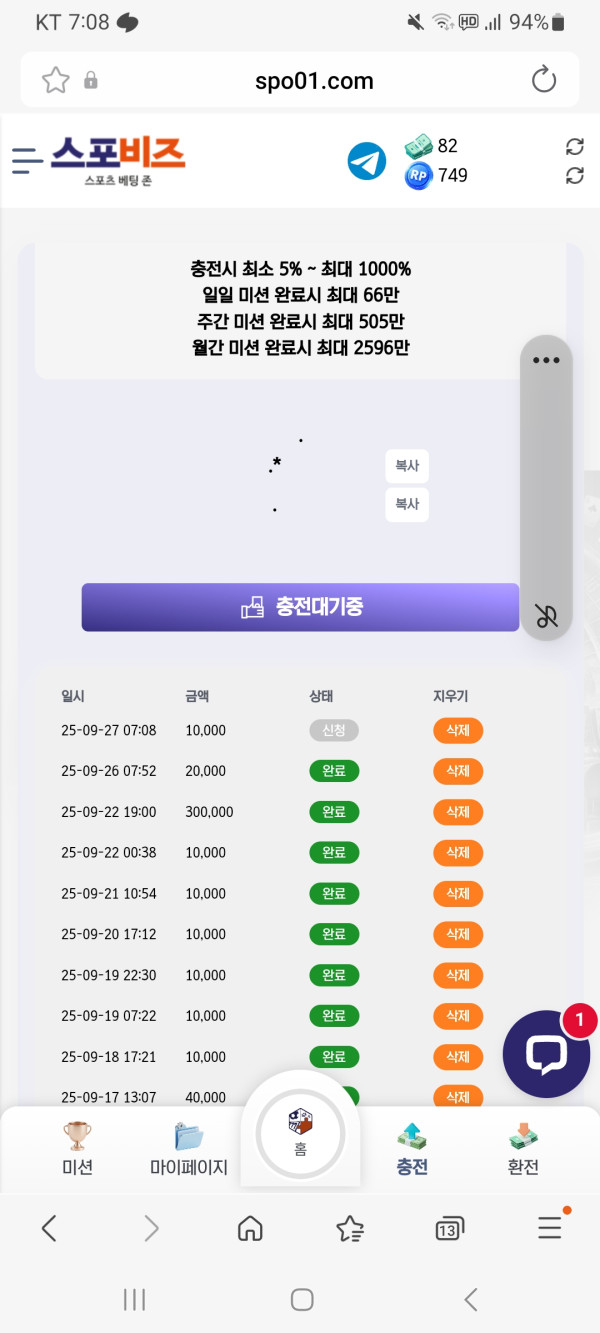Delete the 300,000 charge record
This screenshot has width=600, height=1333.
click(x=457, y=812)
